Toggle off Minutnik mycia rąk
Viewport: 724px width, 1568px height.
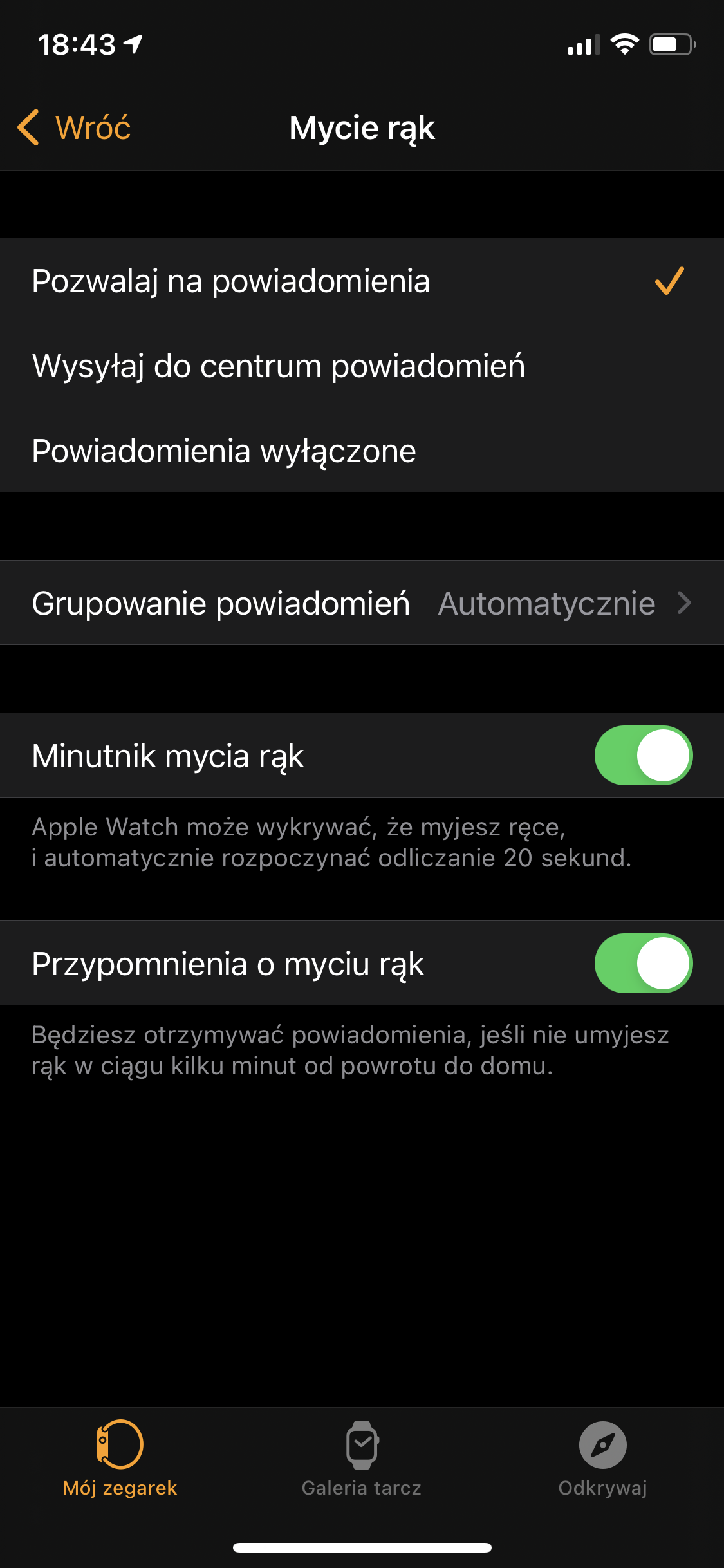[643, 756]
